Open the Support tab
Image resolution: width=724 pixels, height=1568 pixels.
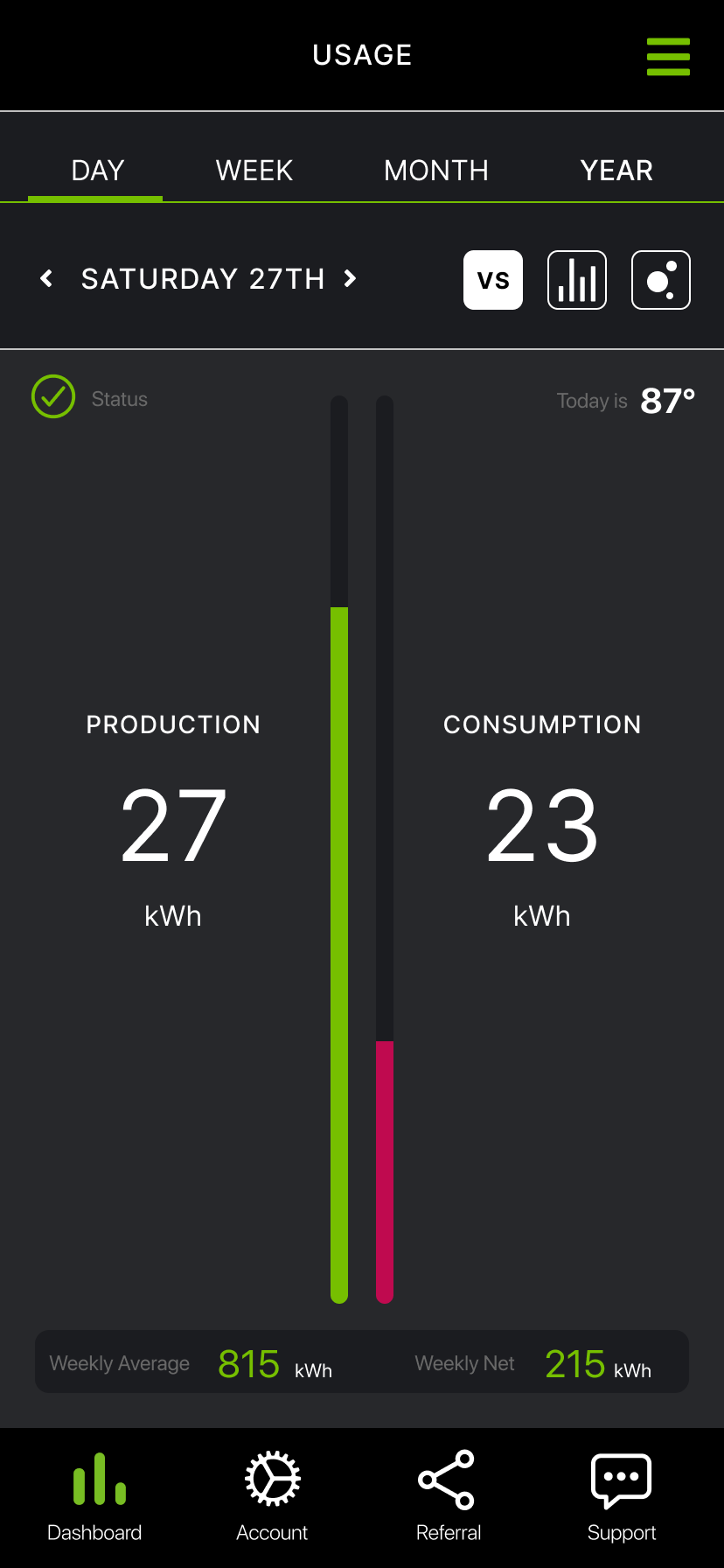pyautogui.click(x=622, y=1496)
